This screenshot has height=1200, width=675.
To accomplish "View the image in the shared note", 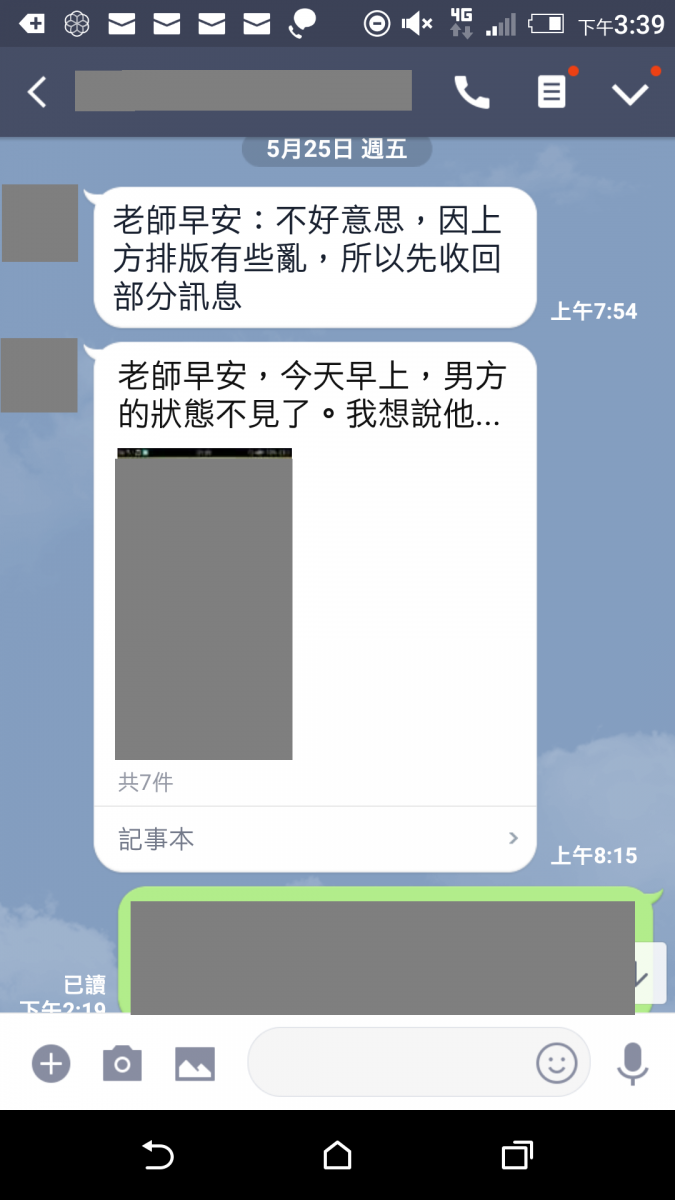I will point(204,604).
